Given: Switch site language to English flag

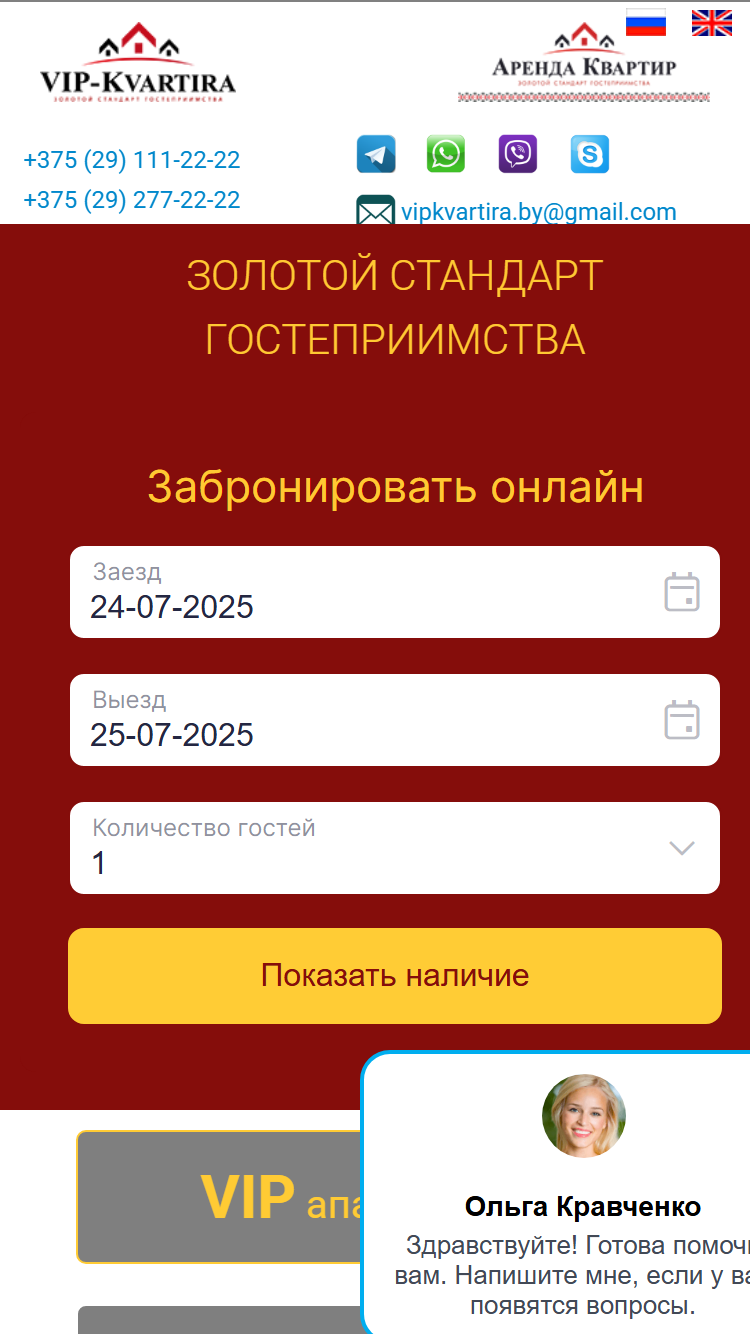Looking at the screenshot, I should coord(712,22).
